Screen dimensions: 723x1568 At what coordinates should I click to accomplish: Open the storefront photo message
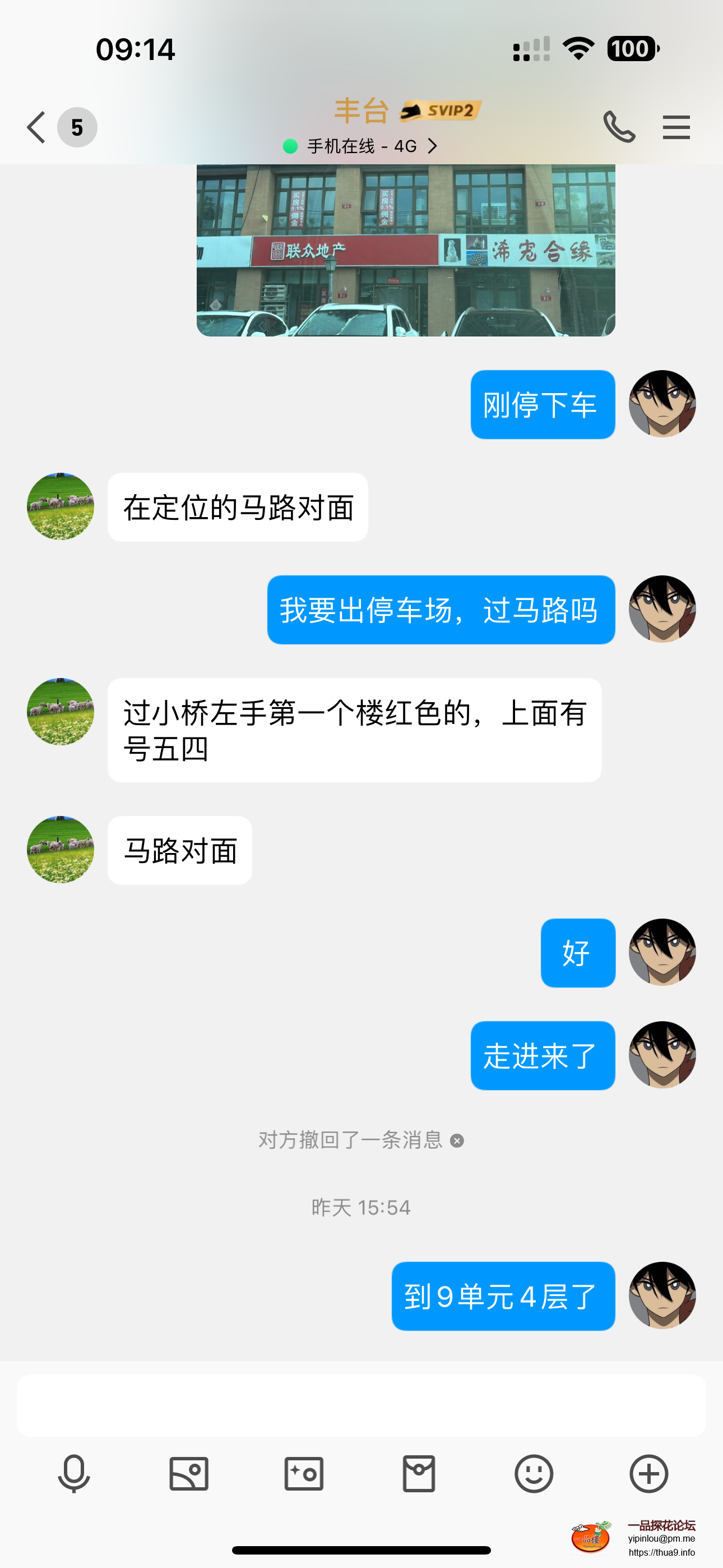click(405, 252)
